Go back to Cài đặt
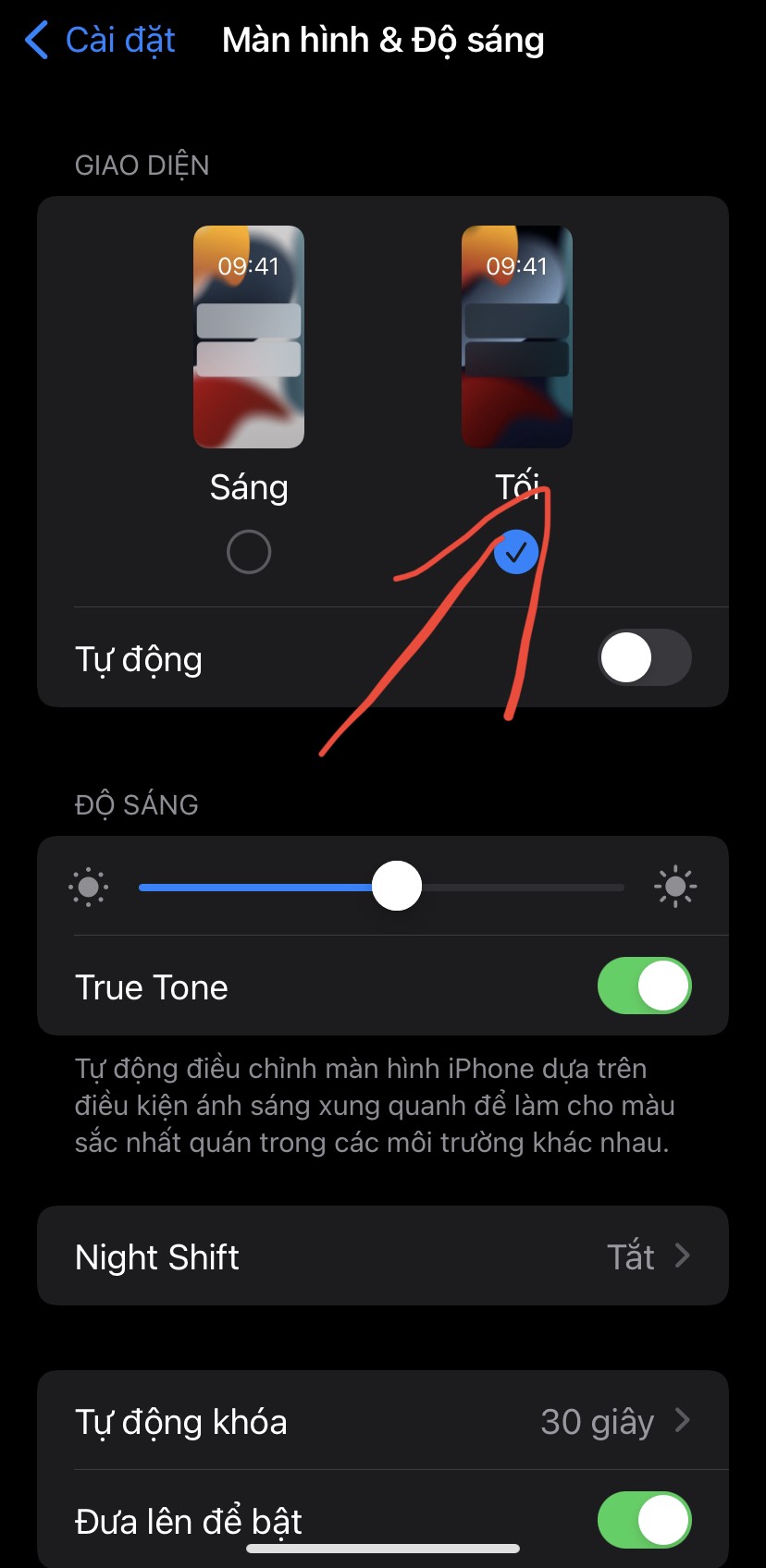766x1568 pixels. point(100,41)
